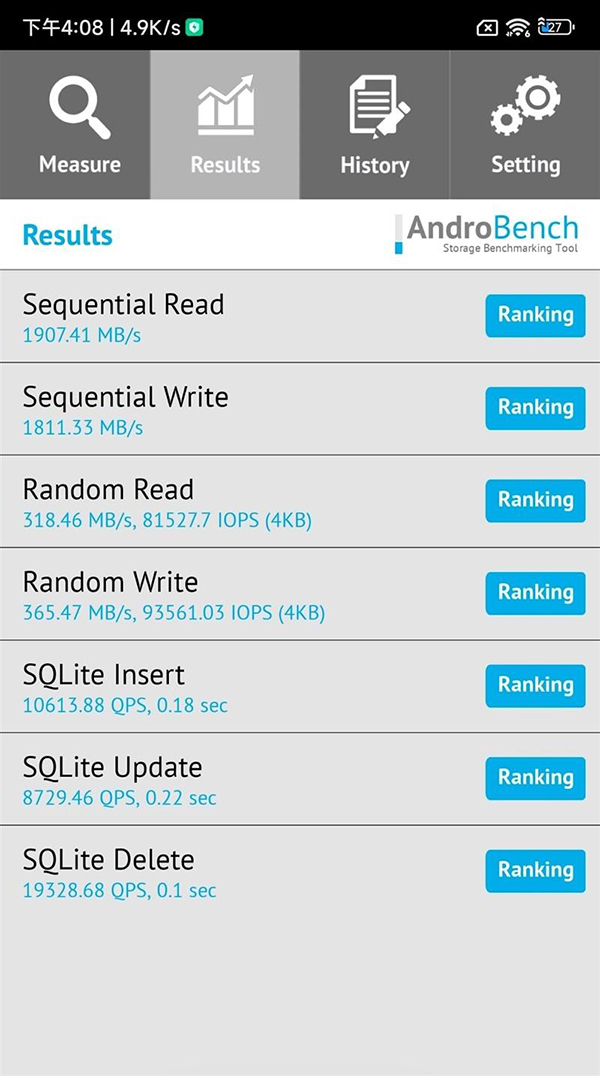600x1076 pixels.
Task: Tap Ranking next to SQLite Insert
Action: pyautogui.click(x=535, y=685)
